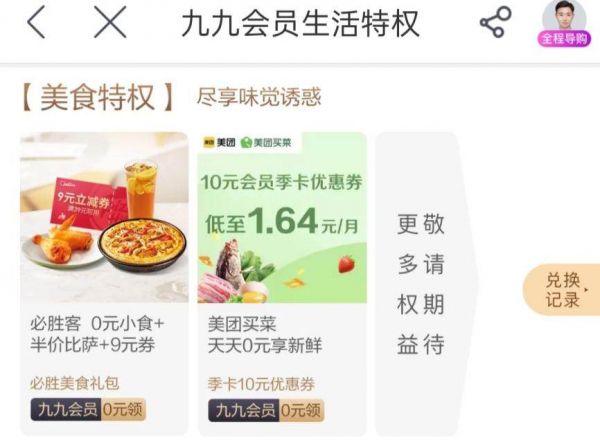600x440 pixels.
Task: Claim the 美团买菜 0元领 coupon
Action: 300,409
